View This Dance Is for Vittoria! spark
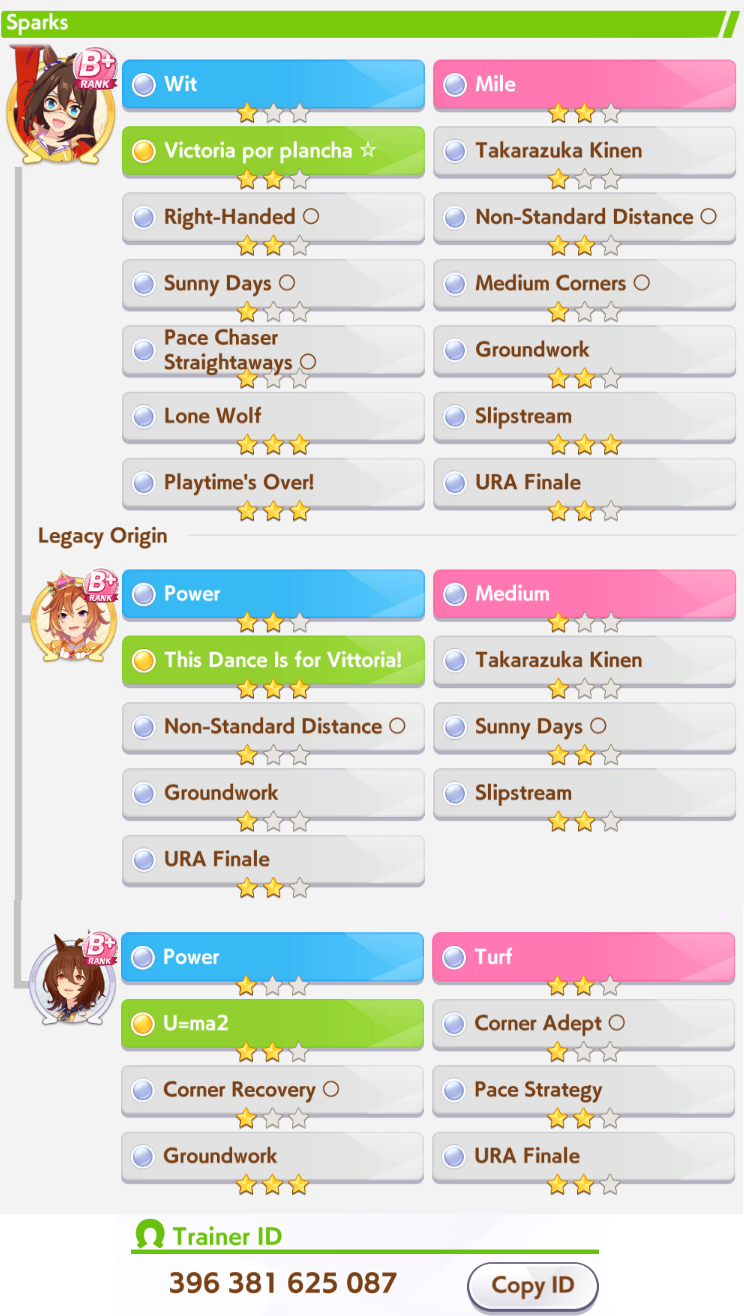Viewport: 744px width, 1316px height. (272, 660)
